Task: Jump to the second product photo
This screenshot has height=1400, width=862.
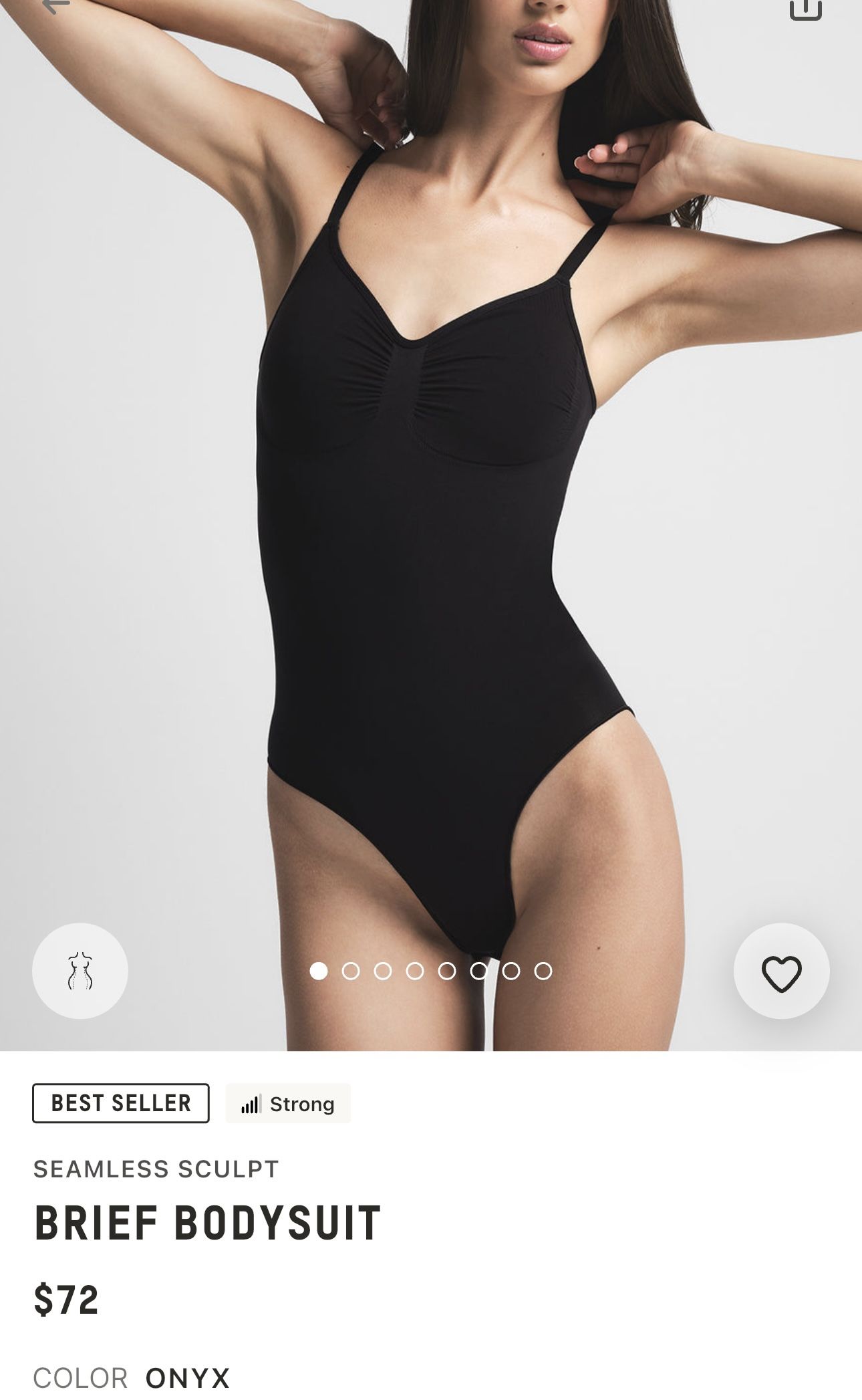Action: 351,971
